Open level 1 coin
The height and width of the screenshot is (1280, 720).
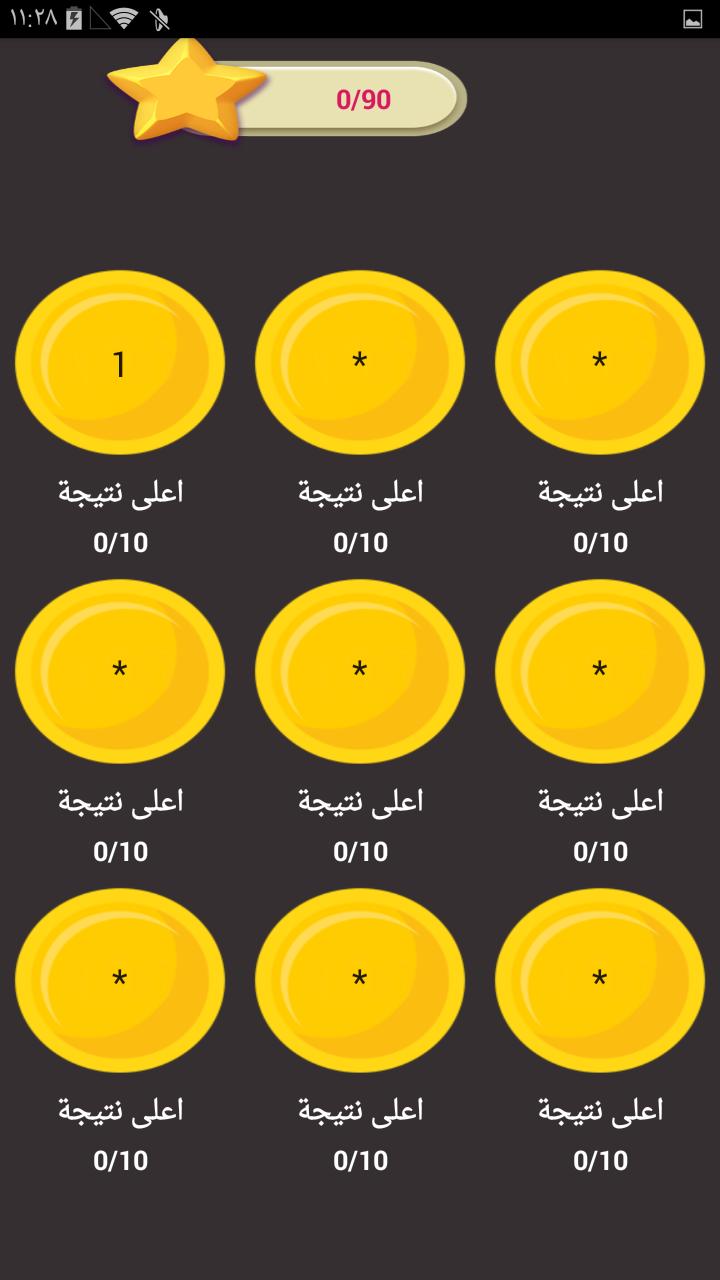point(120,362)
